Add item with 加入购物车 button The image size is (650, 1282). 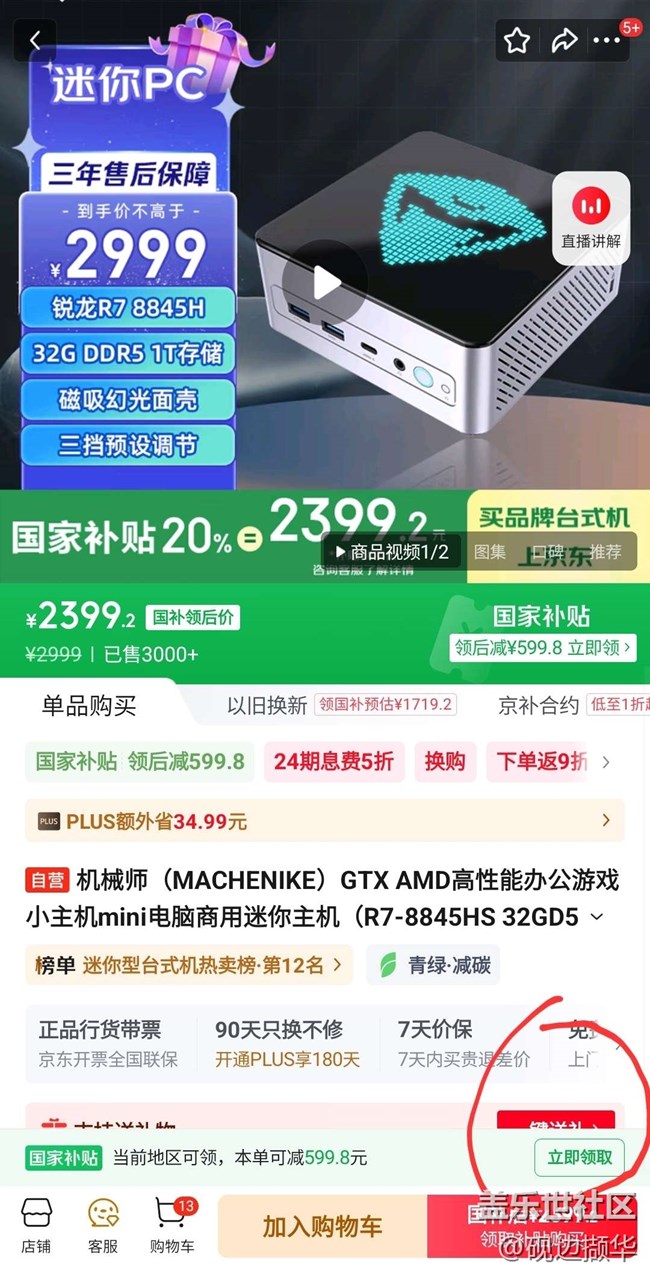[322, 1227]
